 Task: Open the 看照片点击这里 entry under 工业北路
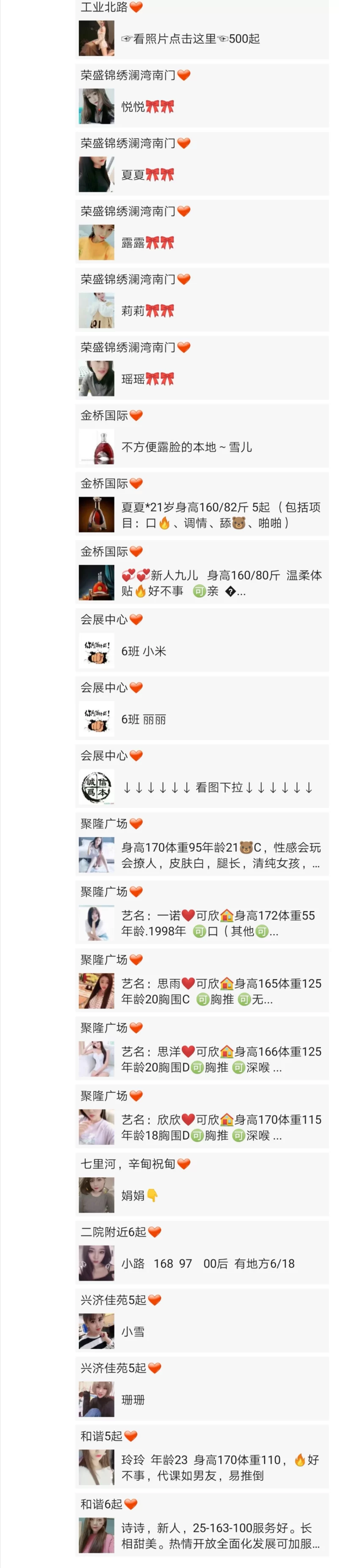(x=201, y=39)
